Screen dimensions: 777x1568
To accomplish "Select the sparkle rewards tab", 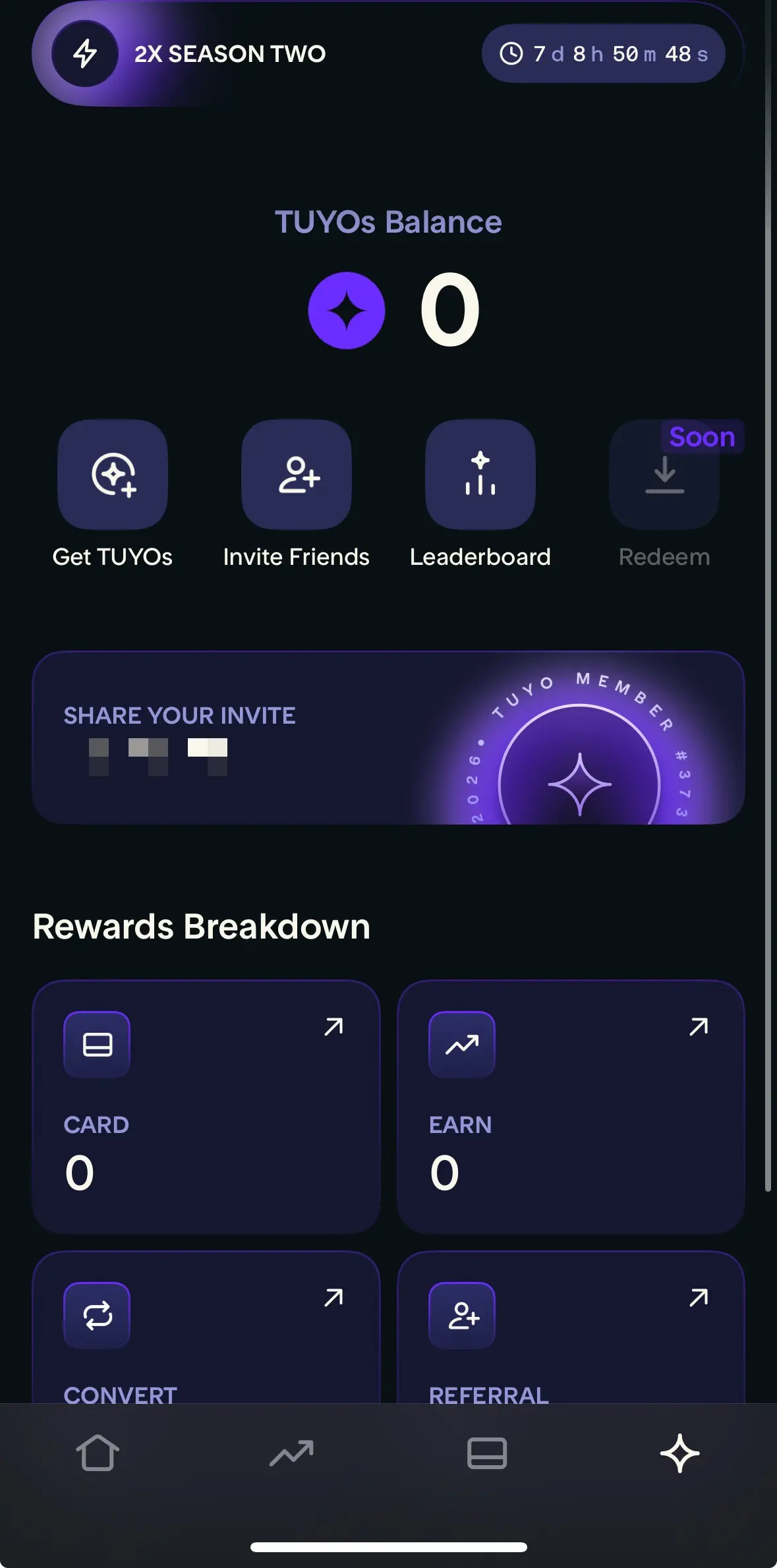I will click(679, 1453).
